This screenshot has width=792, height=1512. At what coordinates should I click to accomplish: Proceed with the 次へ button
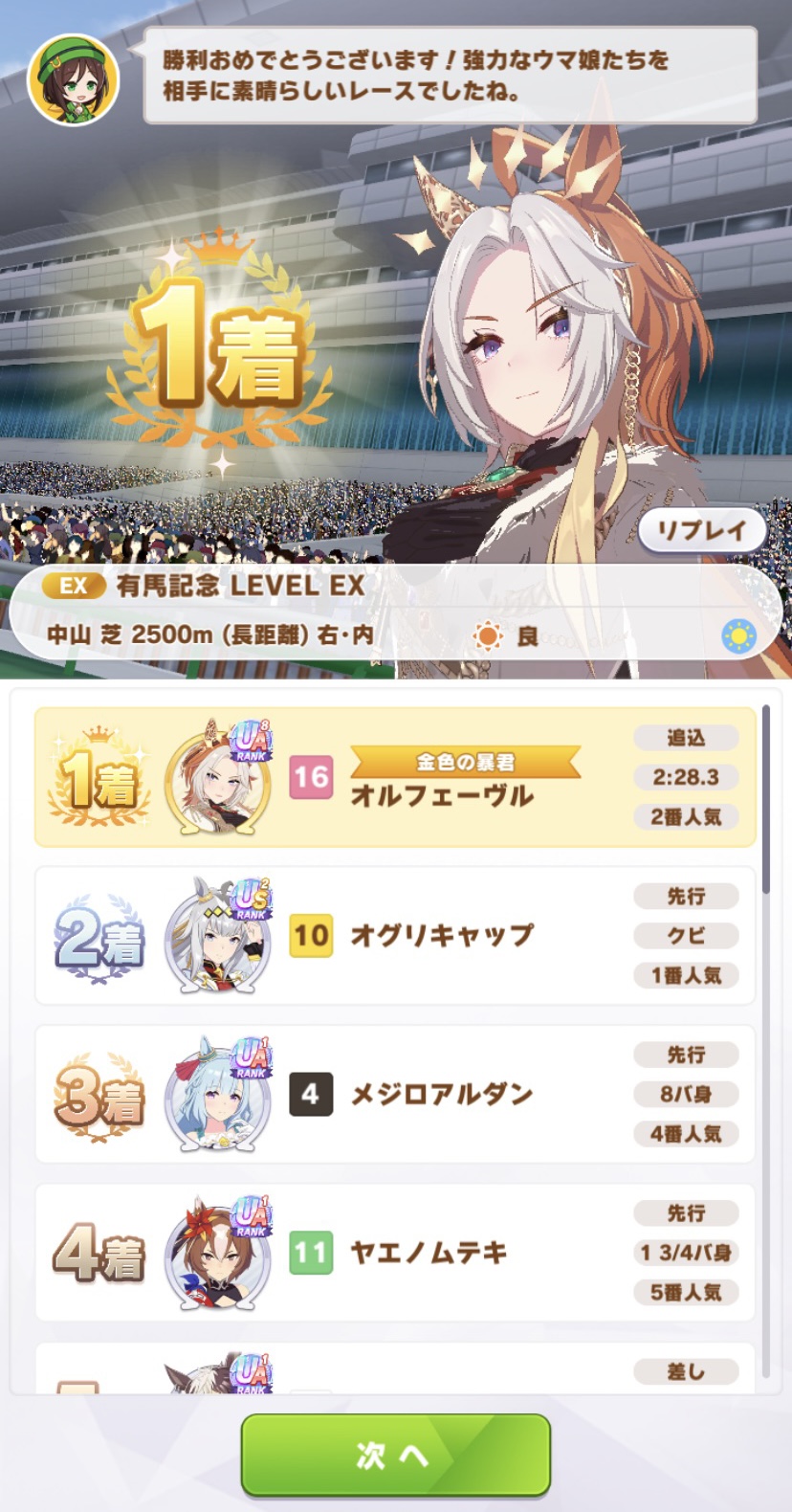[395, 1454]
